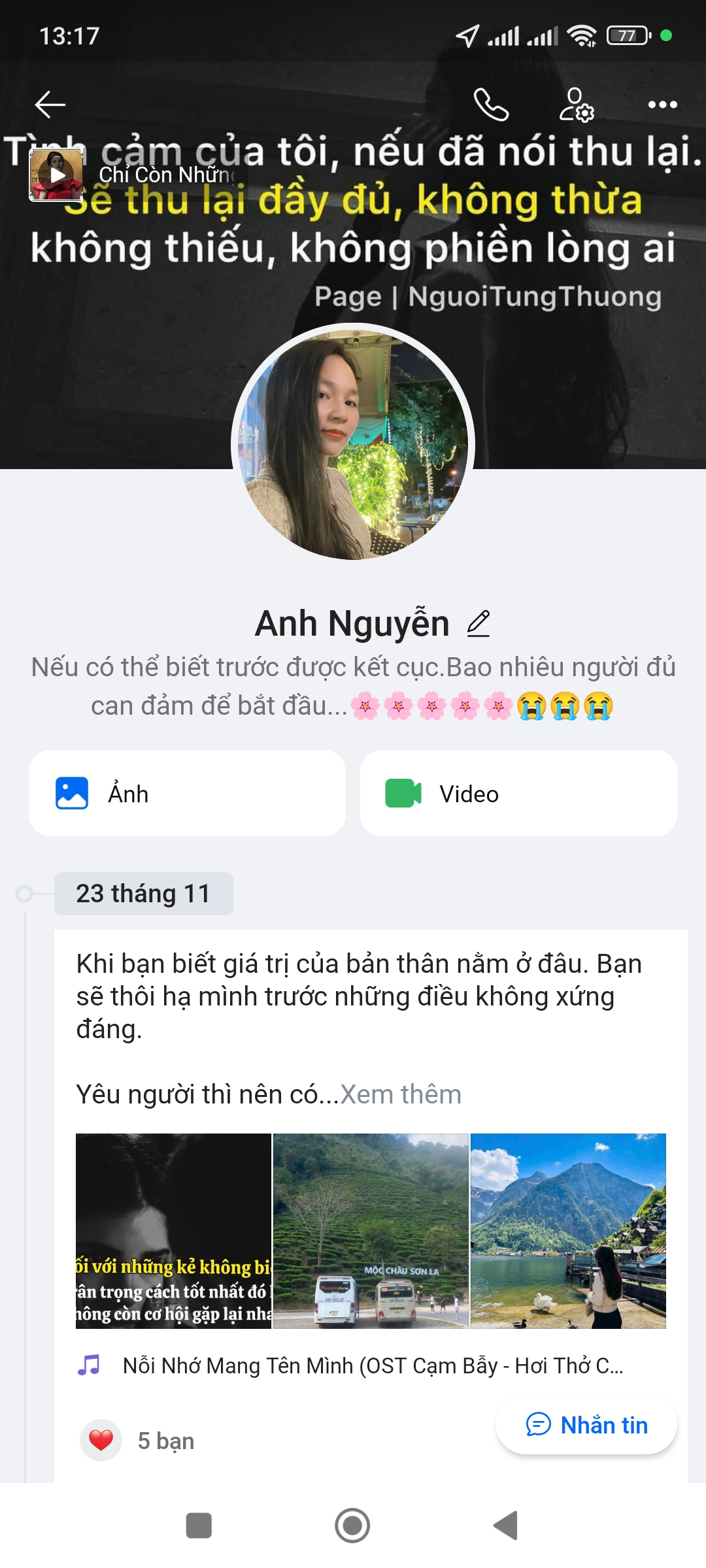Viewport: 706px width, 1568px height.
Task: Tap Nhắn tin to send a message
Action: pos(586,1424)
